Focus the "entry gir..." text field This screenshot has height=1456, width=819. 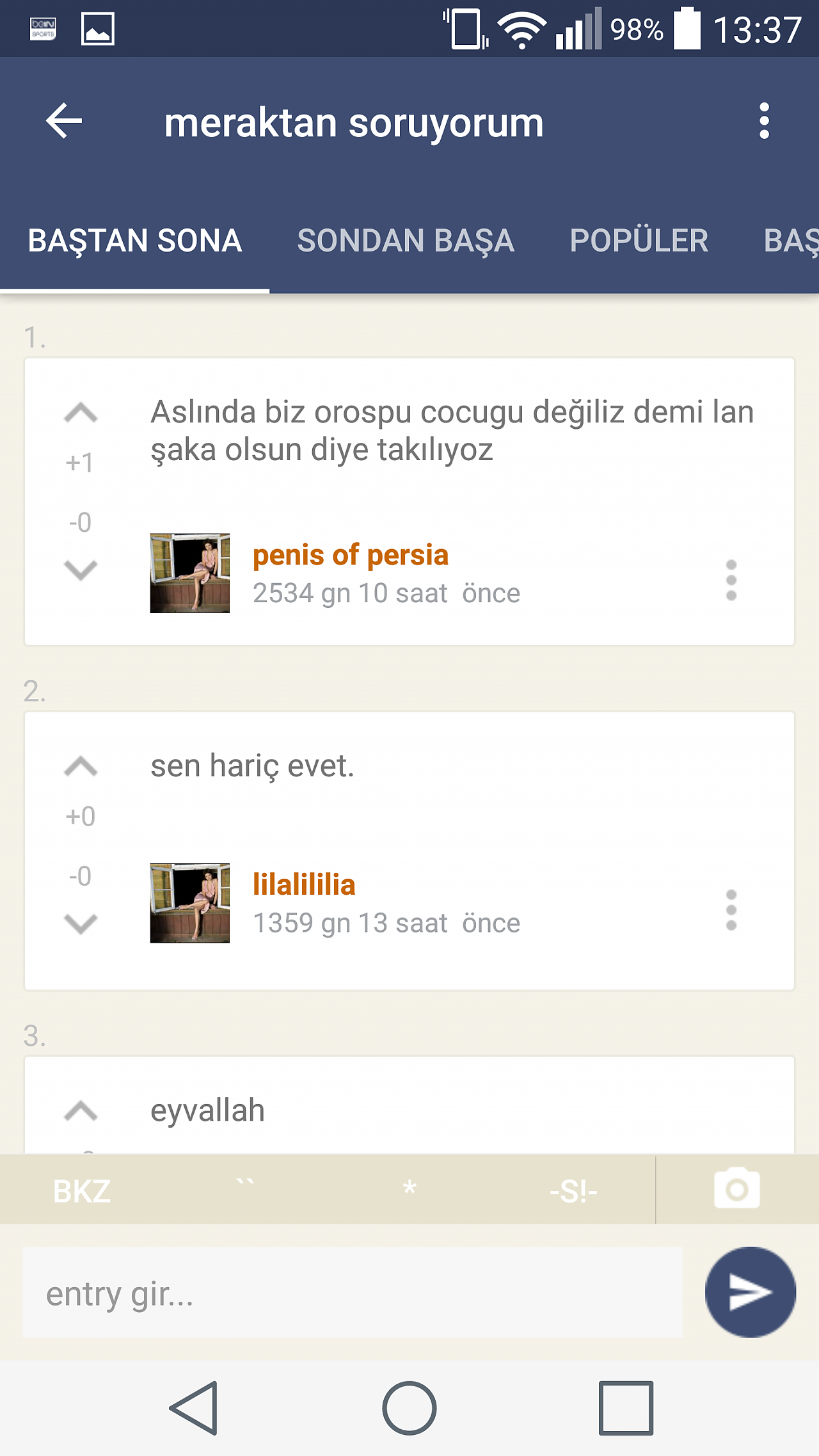tap(352, 1292)
